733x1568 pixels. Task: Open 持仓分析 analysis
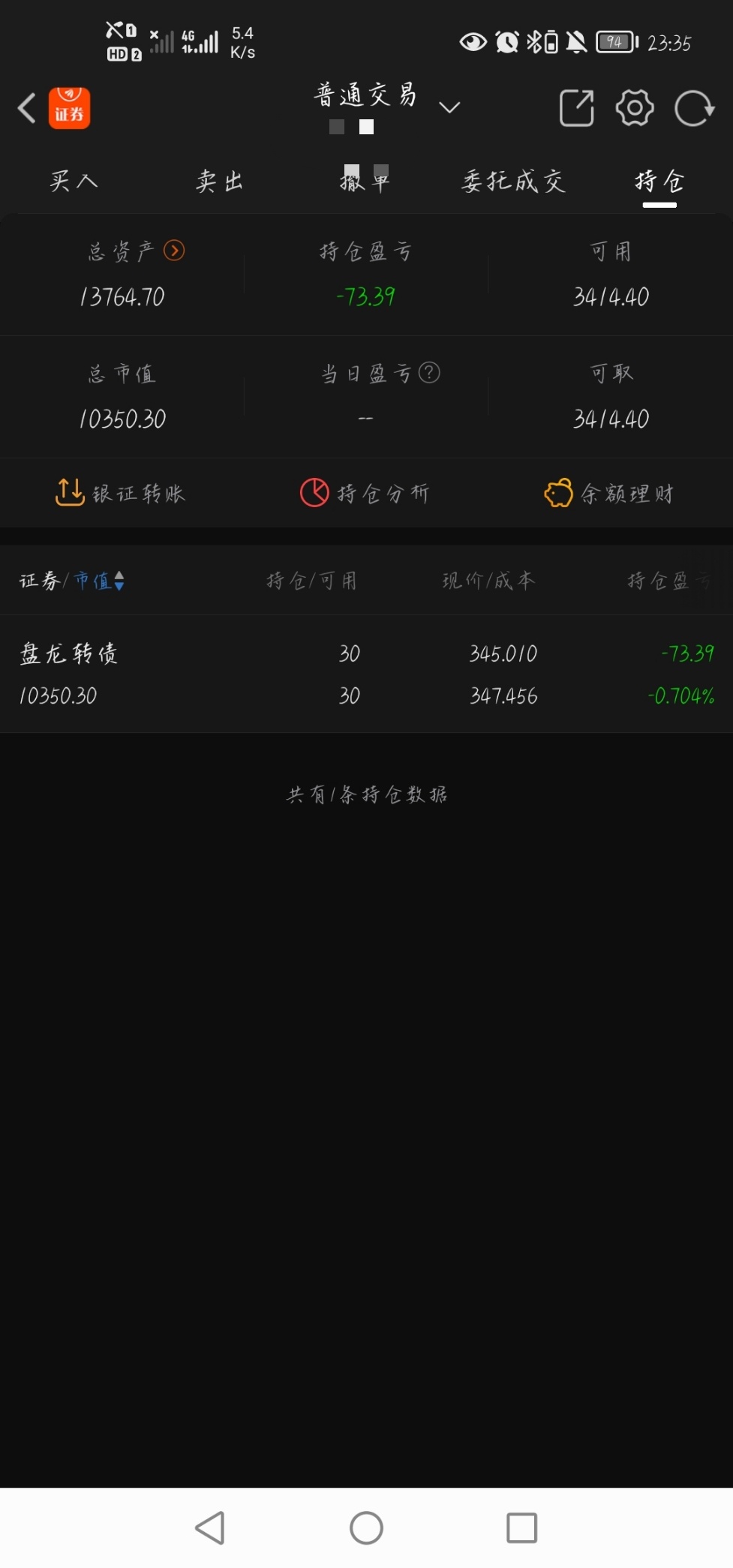point(365,493)
